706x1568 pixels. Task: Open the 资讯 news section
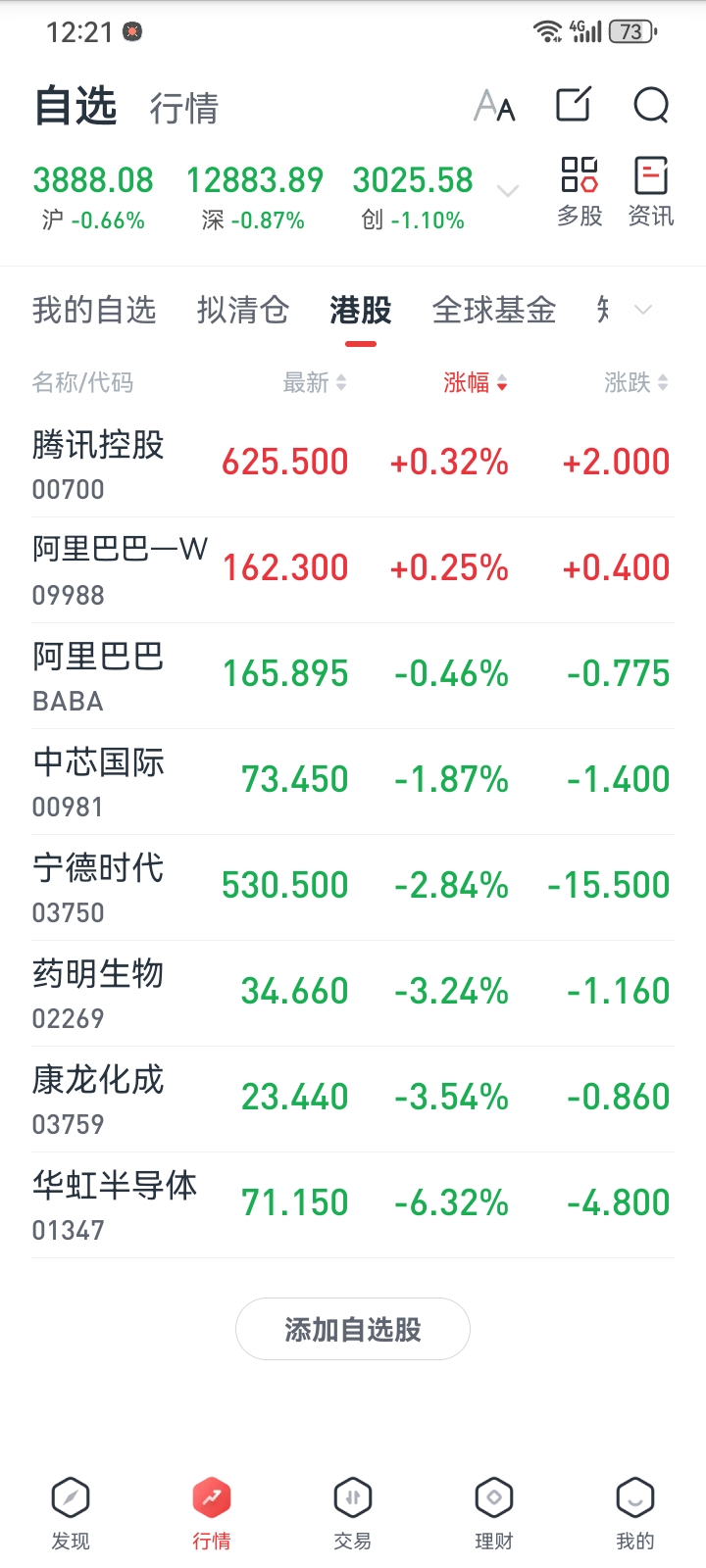tap(651, 191)
